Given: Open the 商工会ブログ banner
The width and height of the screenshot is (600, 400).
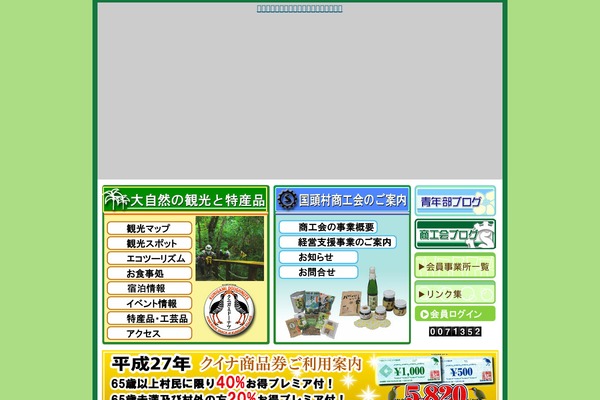Looking at the screenshot, I should [x=455, y=235].
